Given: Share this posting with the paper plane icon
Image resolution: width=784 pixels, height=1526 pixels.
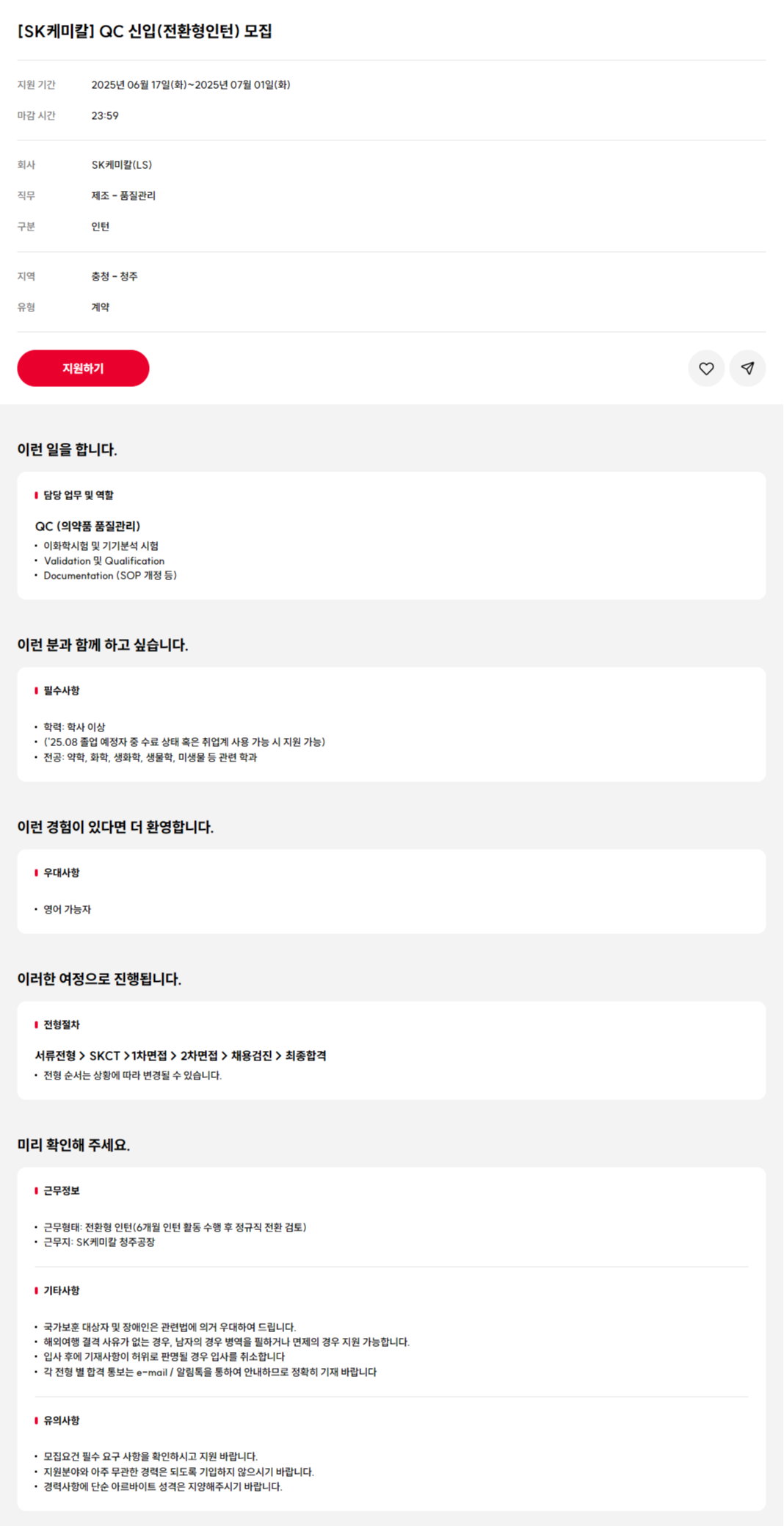Looking at the screenshot, I should point(747,369).
